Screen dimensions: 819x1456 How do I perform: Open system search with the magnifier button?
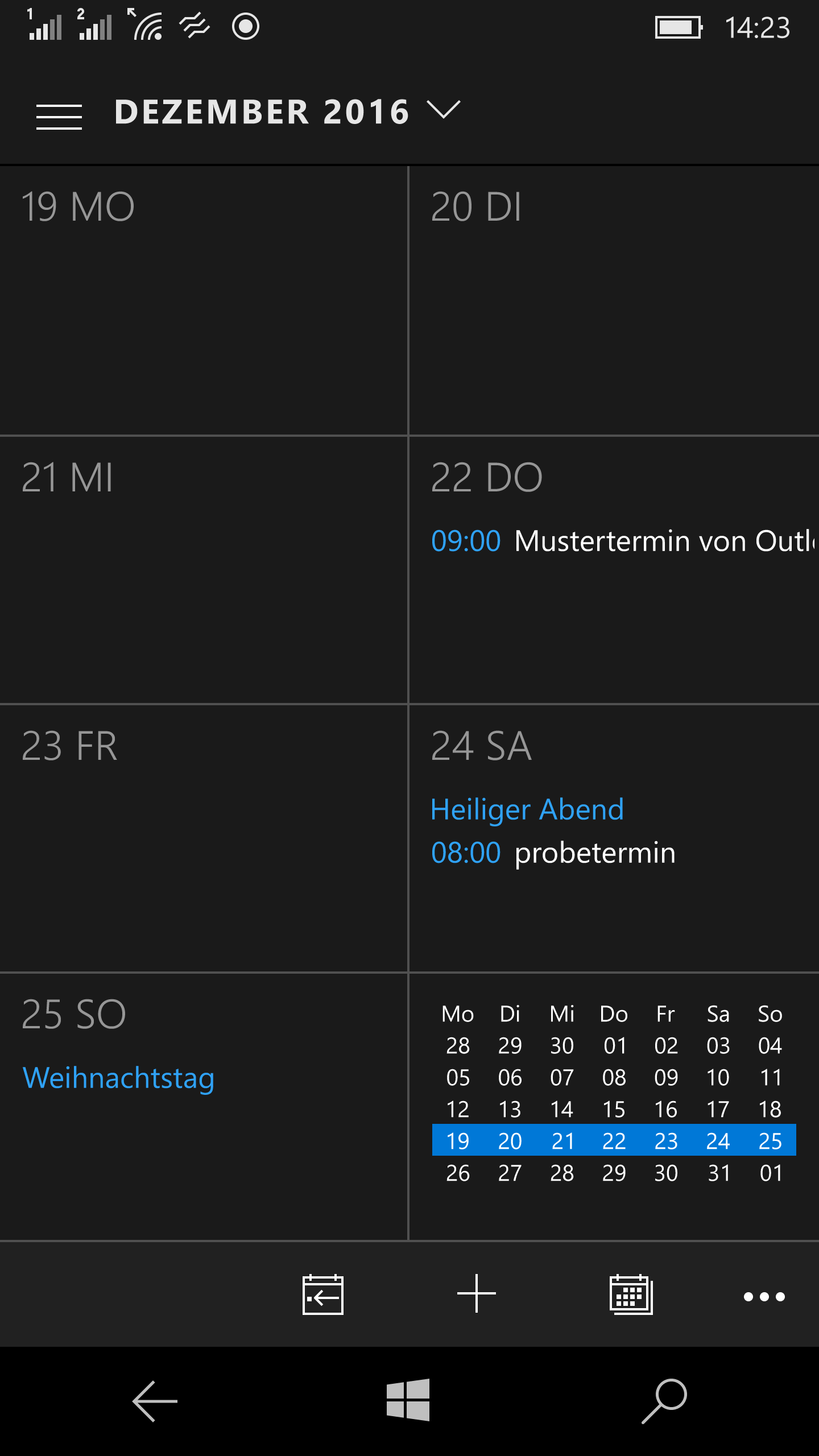pos(664,1401)
